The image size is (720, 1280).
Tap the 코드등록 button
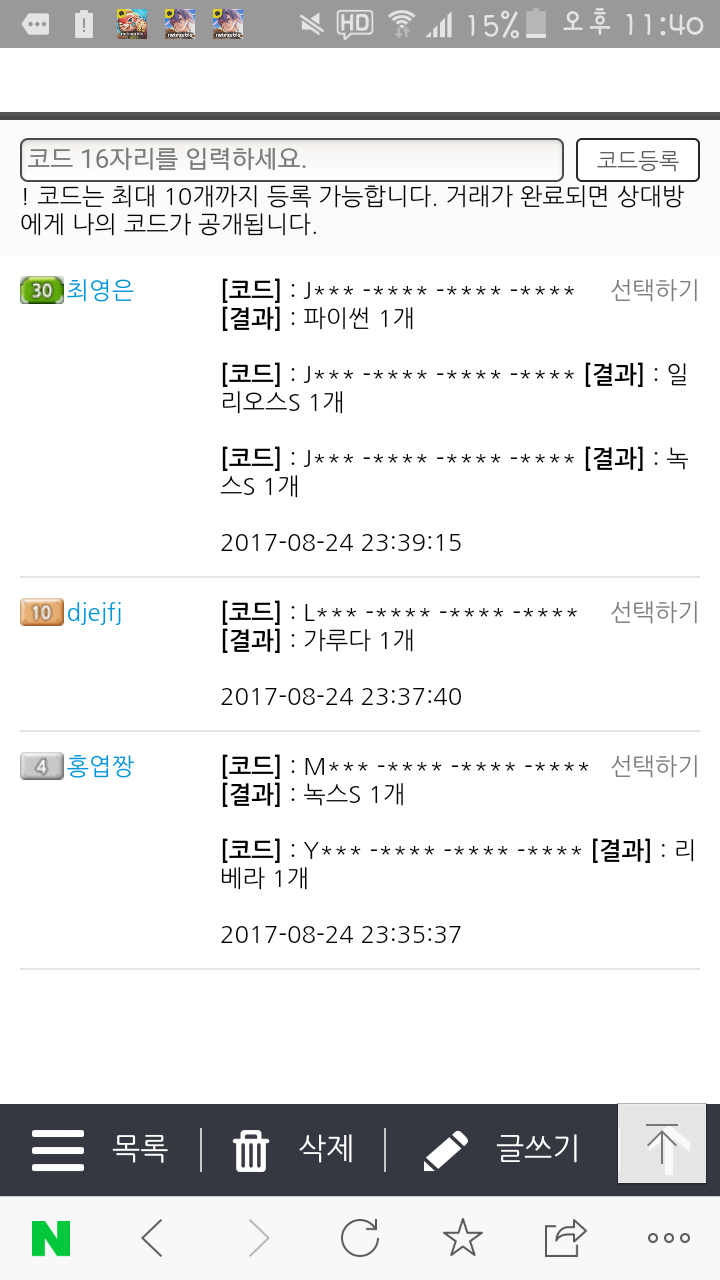click(x=638, y=160)
